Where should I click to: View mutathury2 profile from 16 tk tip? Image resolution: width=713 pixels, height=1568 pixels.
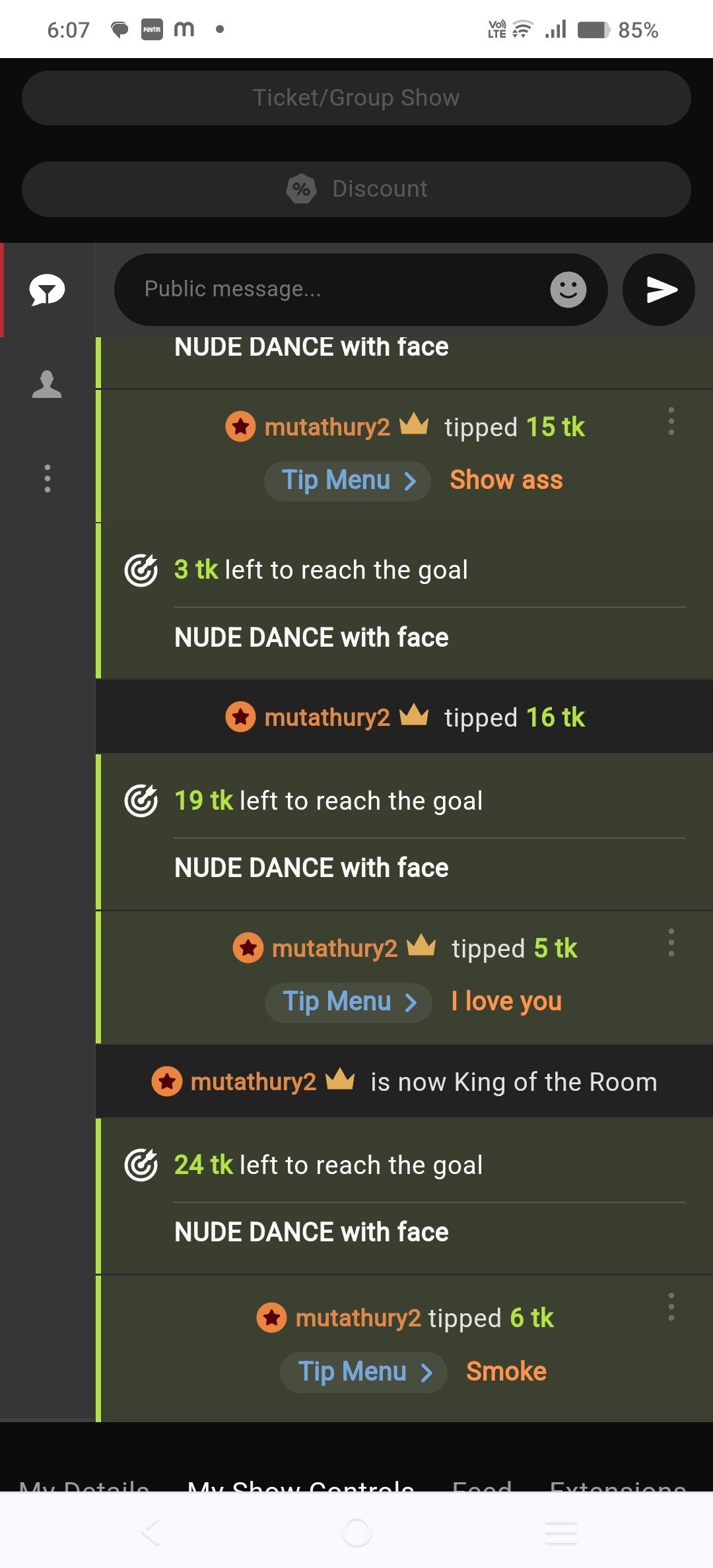point(327,717)
